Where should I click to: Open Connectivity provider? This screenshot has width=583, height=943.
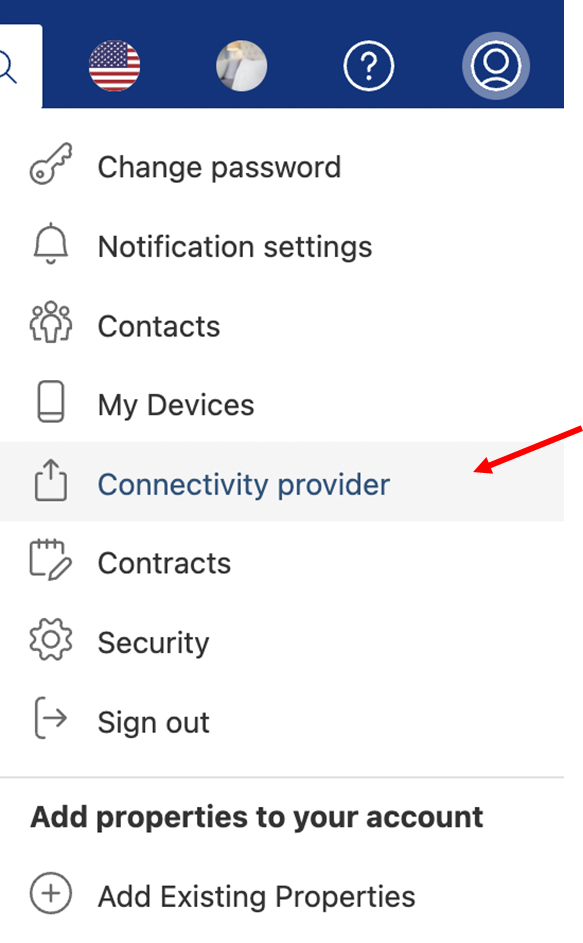(x=282, y=481)
